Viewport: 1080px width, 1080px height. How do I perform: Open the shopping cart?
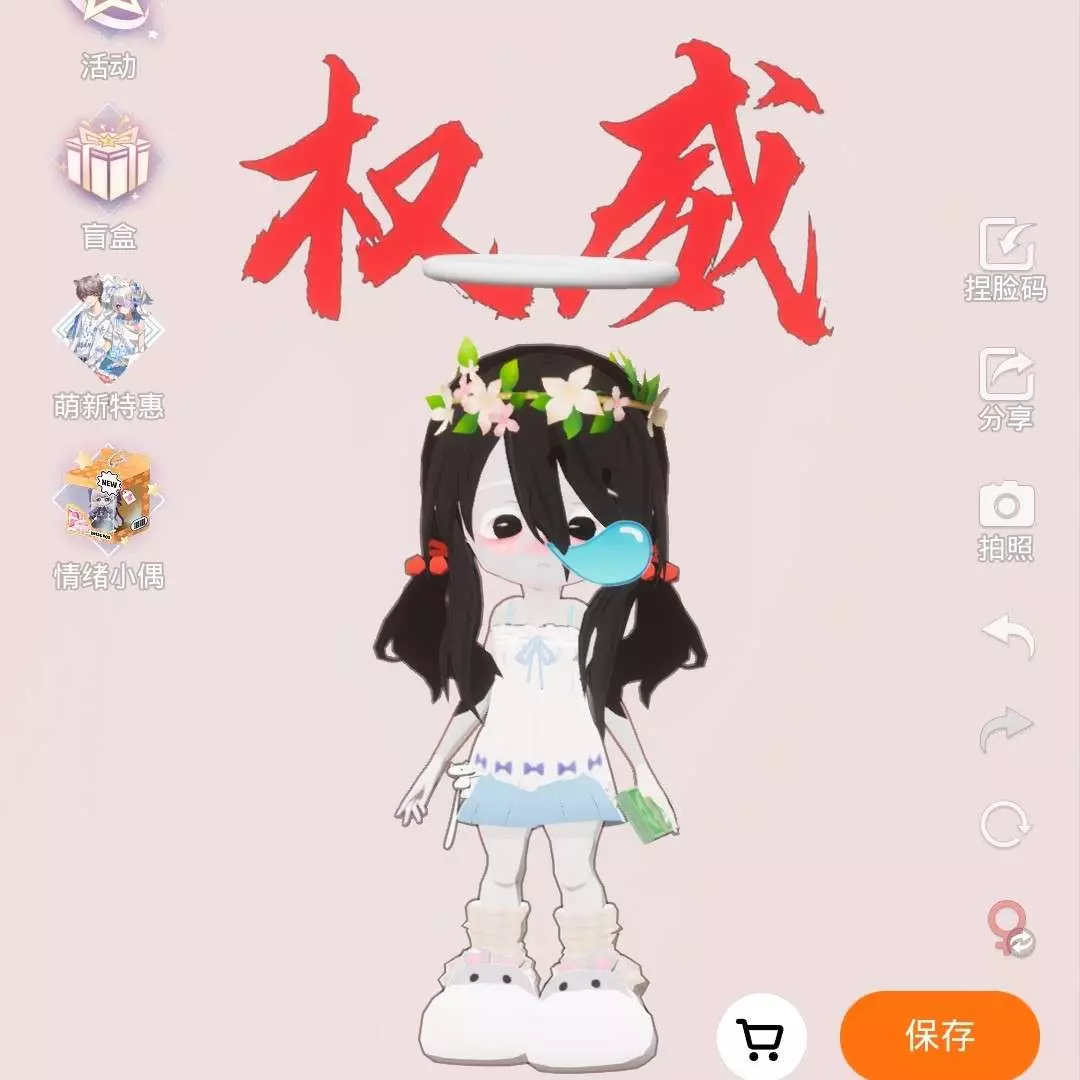tap(762, 1038)
